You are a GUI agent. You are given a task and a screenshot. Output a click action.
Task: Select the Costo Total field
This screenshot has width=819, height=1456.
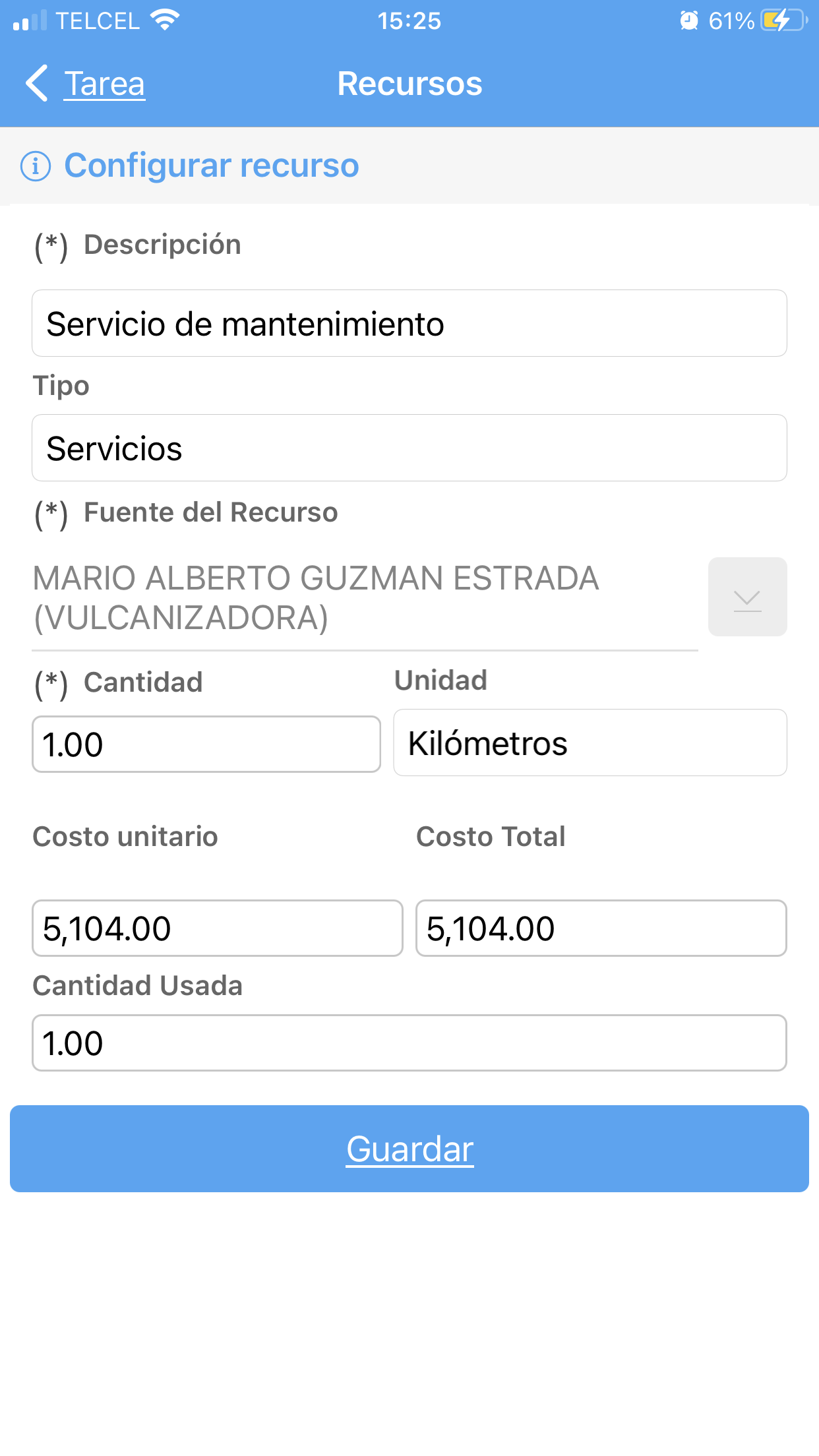[x=601, y=928]
